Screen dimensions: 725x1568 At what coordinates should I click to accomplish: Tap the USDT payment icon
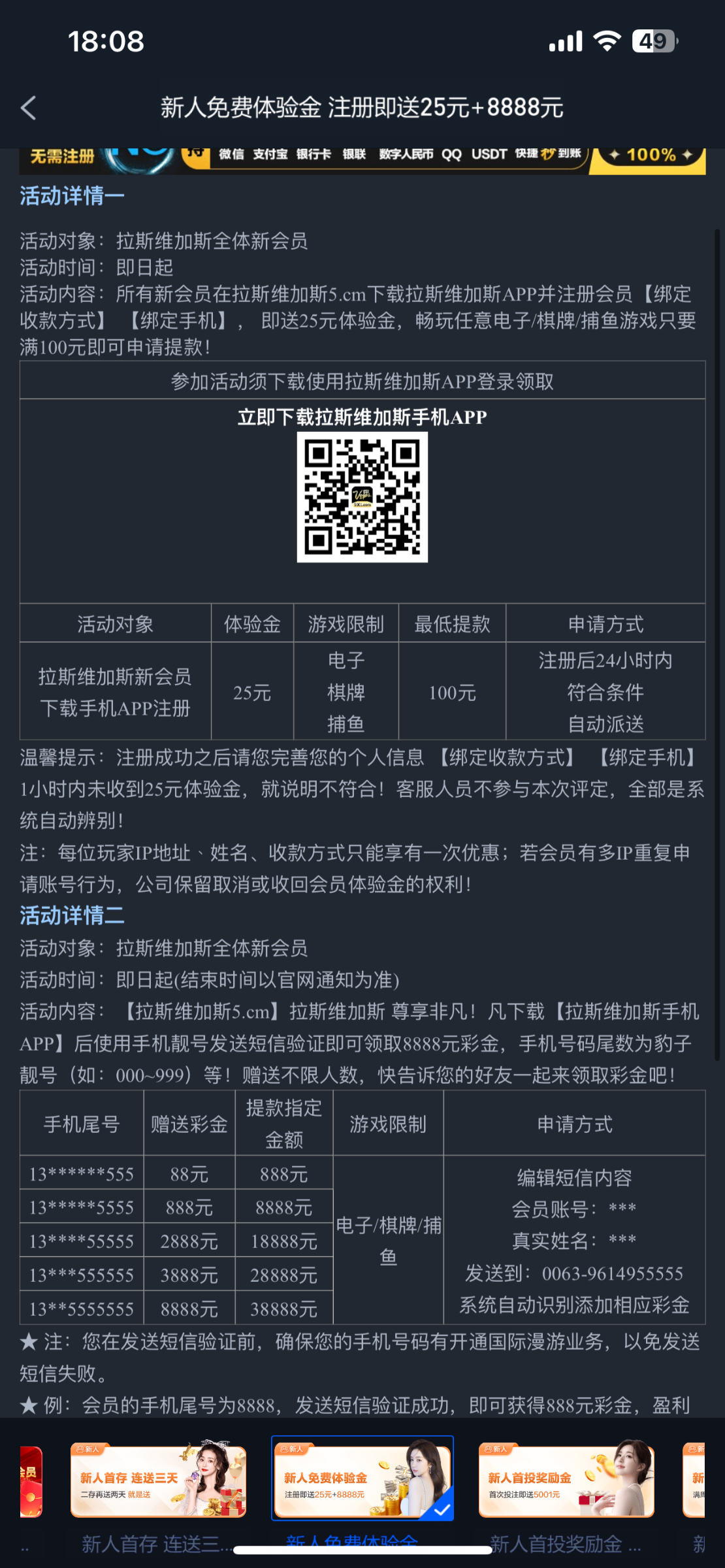click(490, 155)
